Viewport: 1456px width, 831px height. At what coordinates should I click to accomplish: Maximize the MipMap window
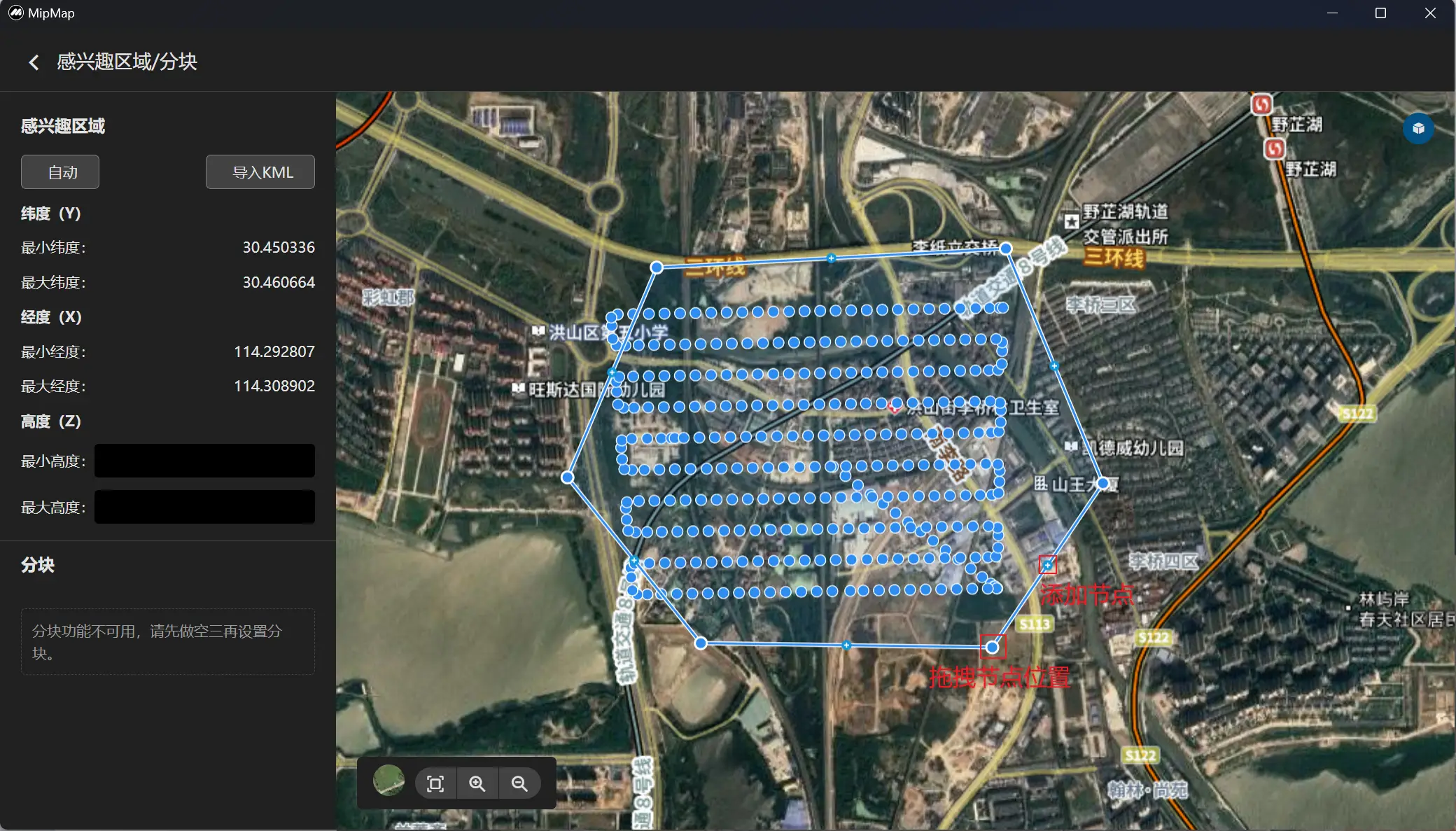click(x=1380, y=13)
